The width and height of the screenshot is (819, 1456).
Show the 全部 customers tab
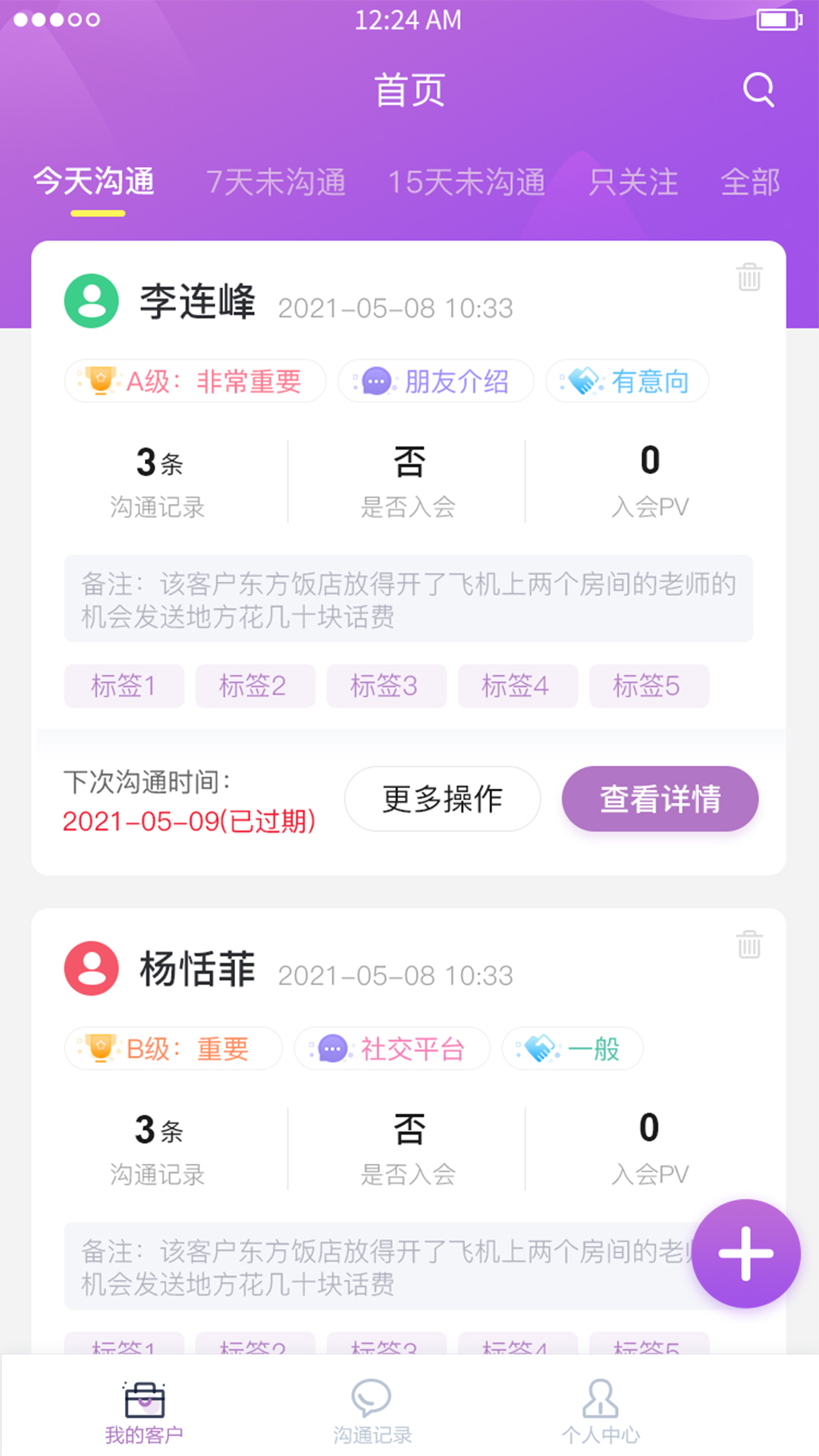point(750,182)
